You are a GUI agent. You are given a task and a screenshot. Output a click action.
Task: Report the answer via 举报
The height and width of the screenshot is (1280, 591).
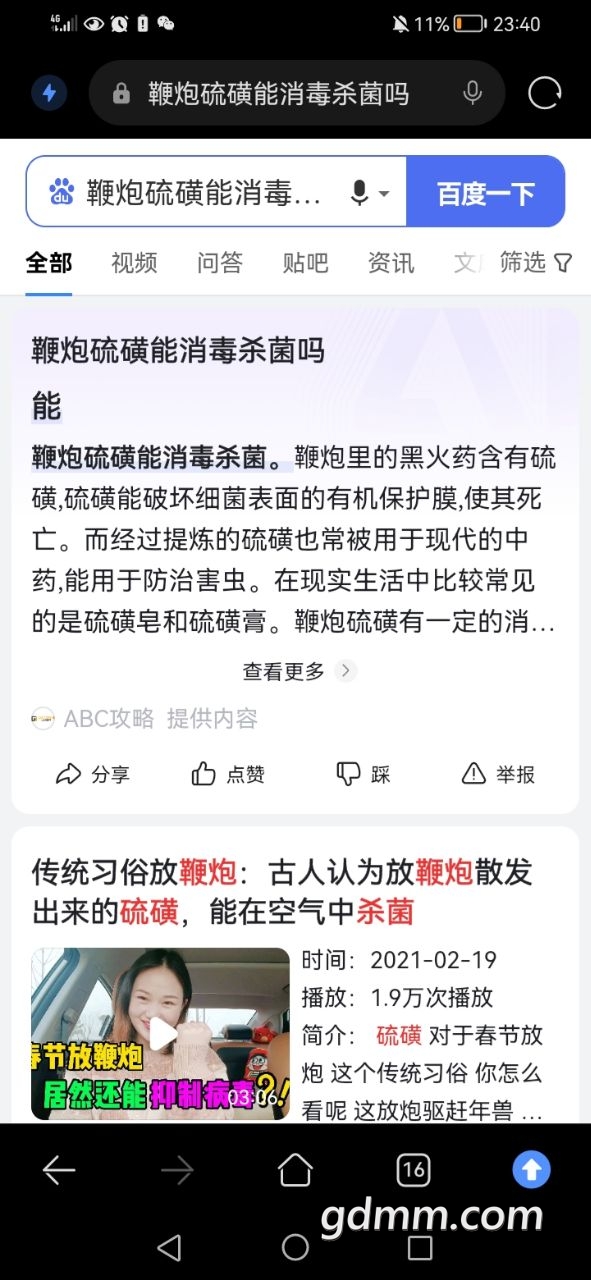pyautogui.click(x=499, y=774)
